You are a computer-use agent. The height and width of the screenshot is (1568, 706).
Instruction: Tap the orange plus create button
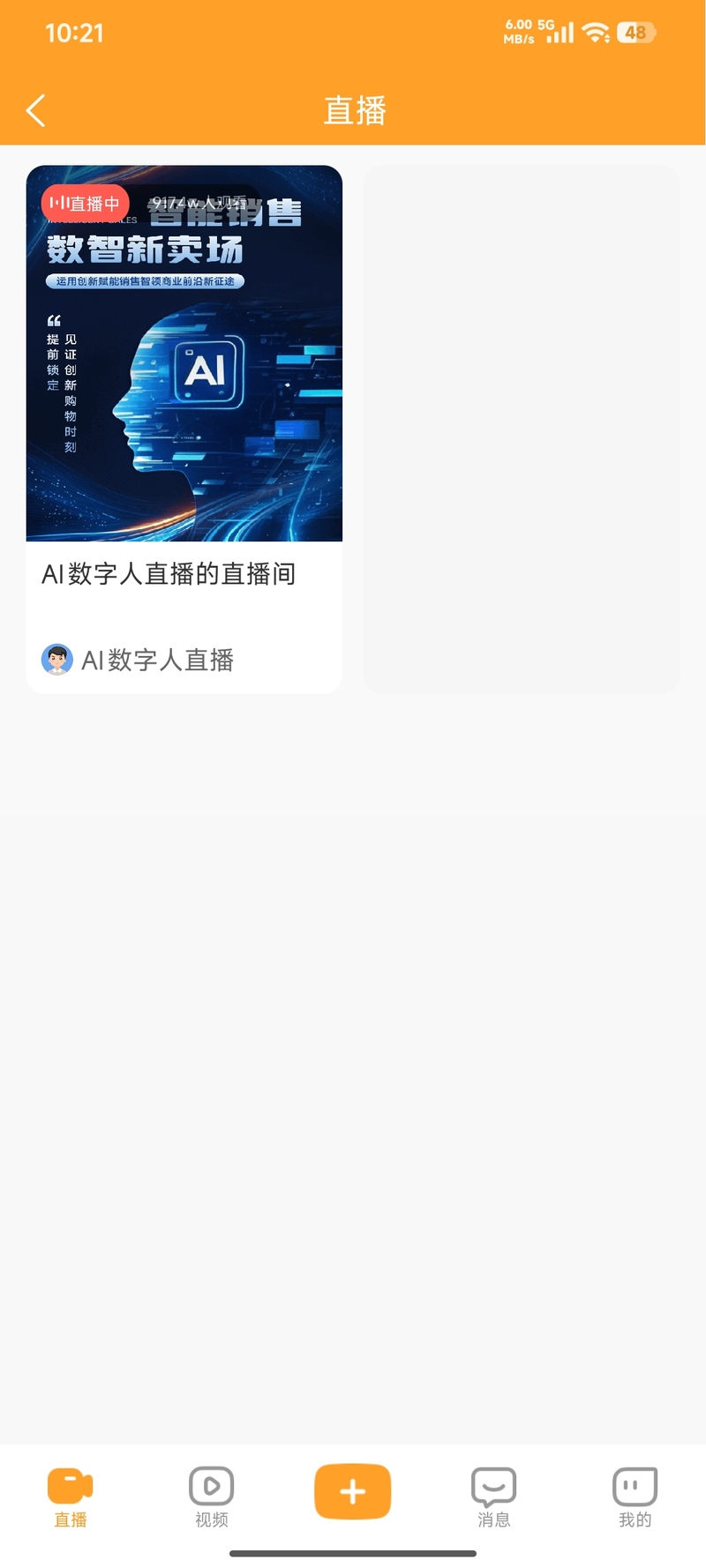pos(352,1491)
